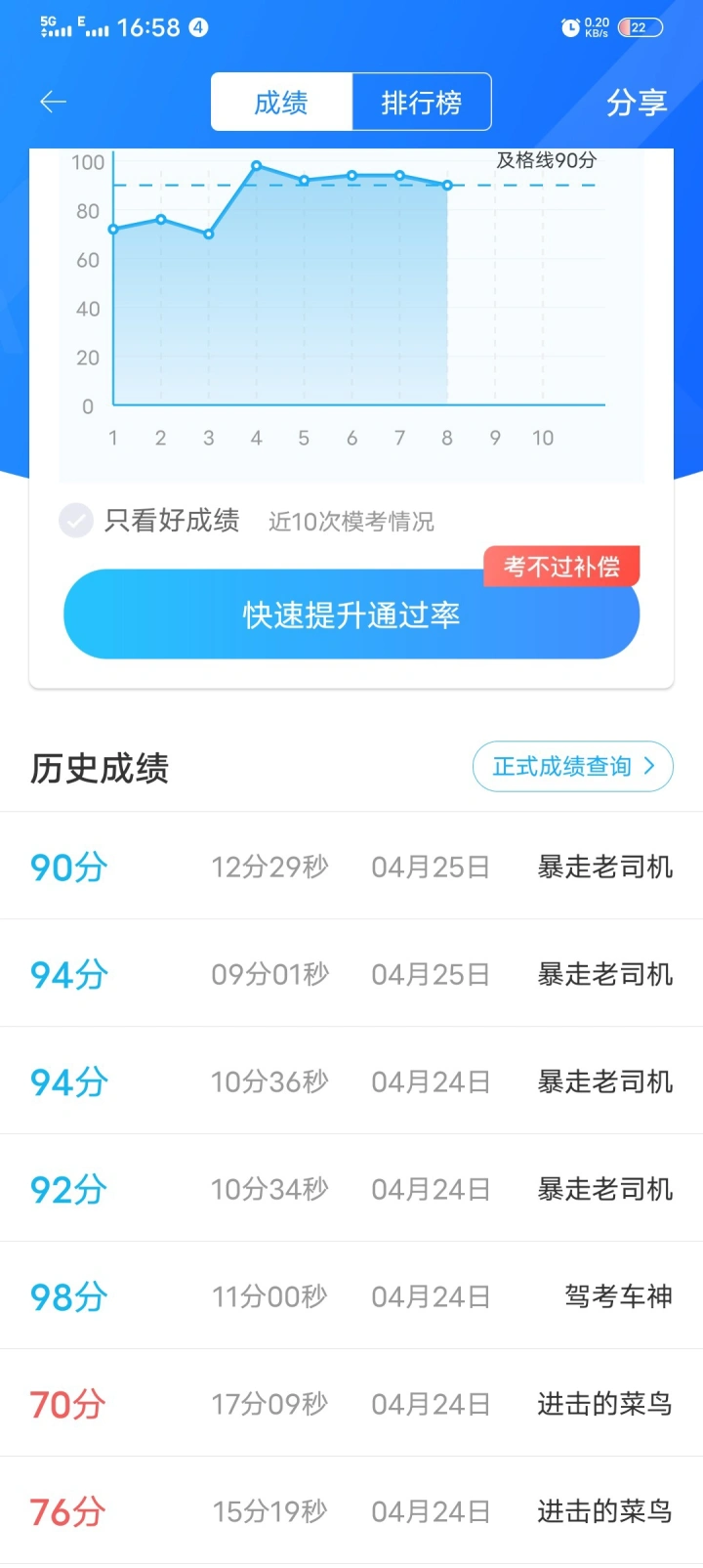Tap 分享 to share results
Image resolution: width=703 pixels, height=1568 pixels.
[637, 102]
